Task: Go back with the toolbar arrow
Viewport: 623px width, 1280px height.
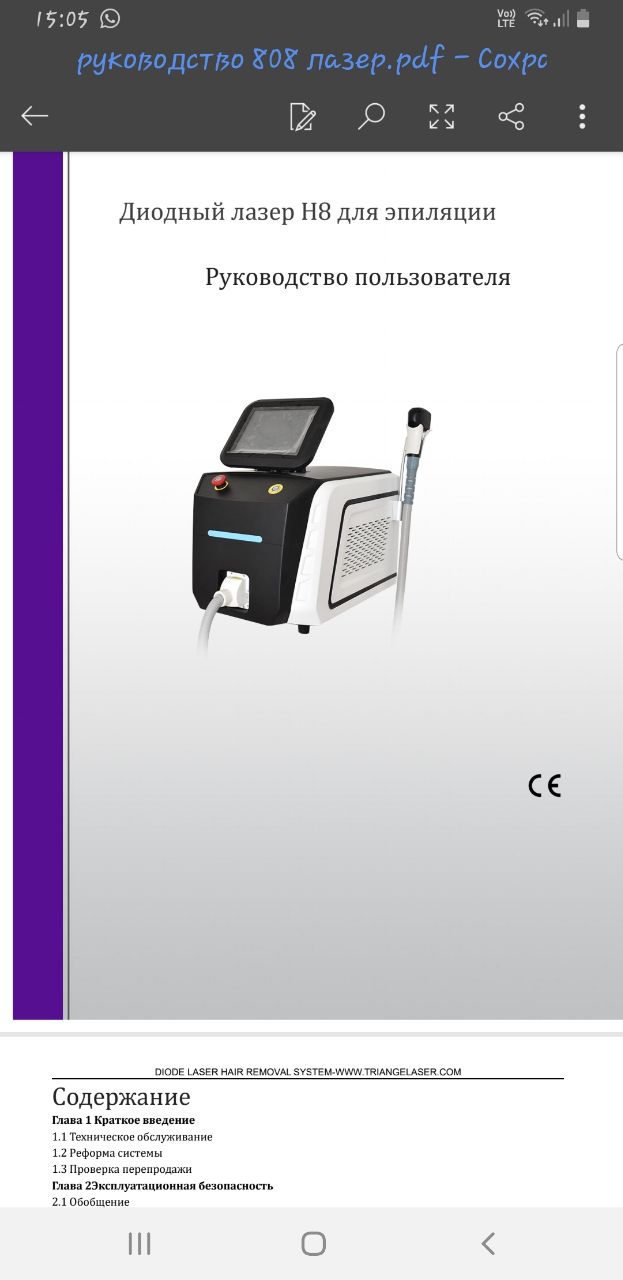Action: (35, 117)
